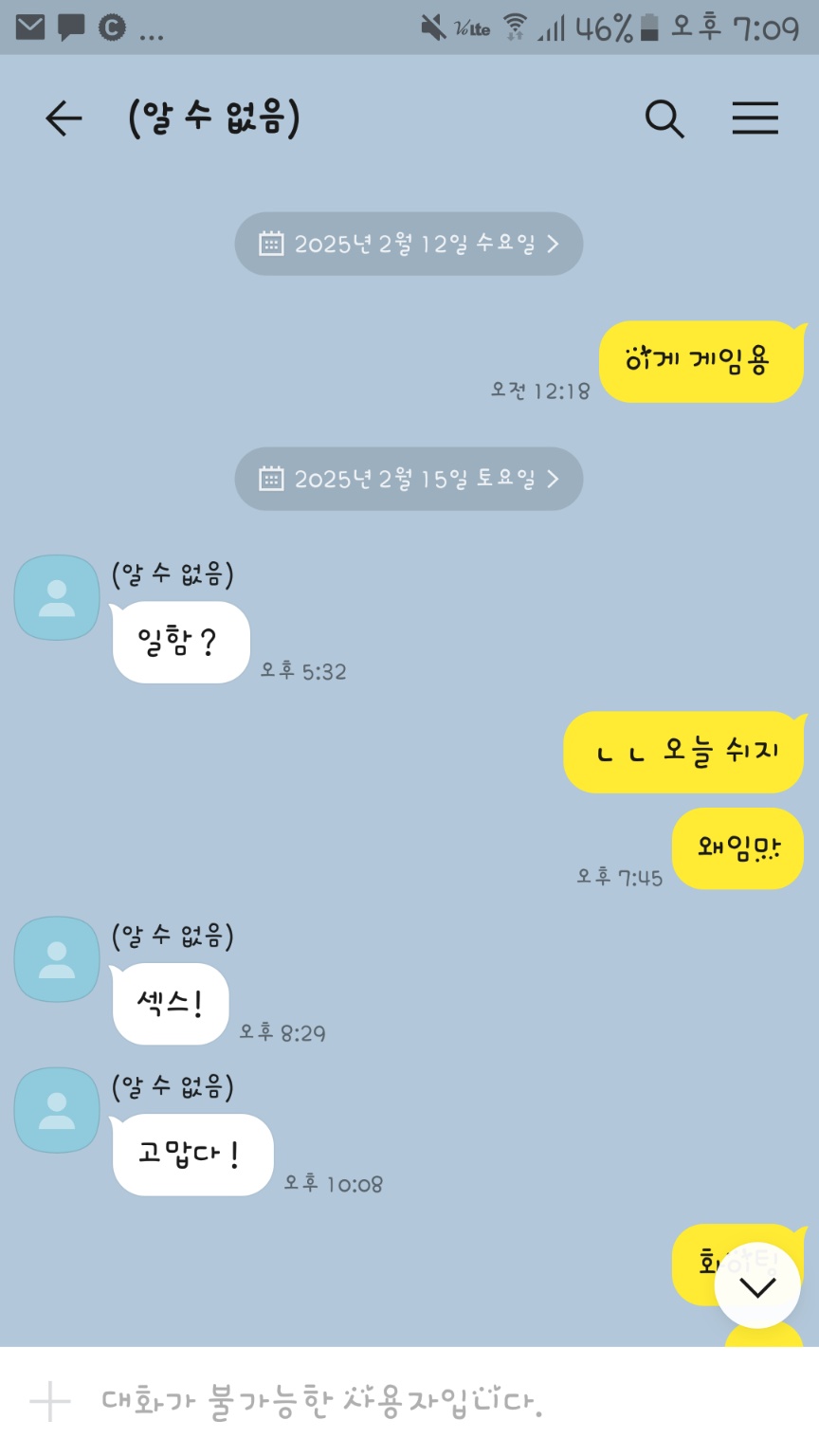The width and height of the screenshot is (819, 1456).
Task: Open the chat room hamburger menu
Action: click(755, 119)
